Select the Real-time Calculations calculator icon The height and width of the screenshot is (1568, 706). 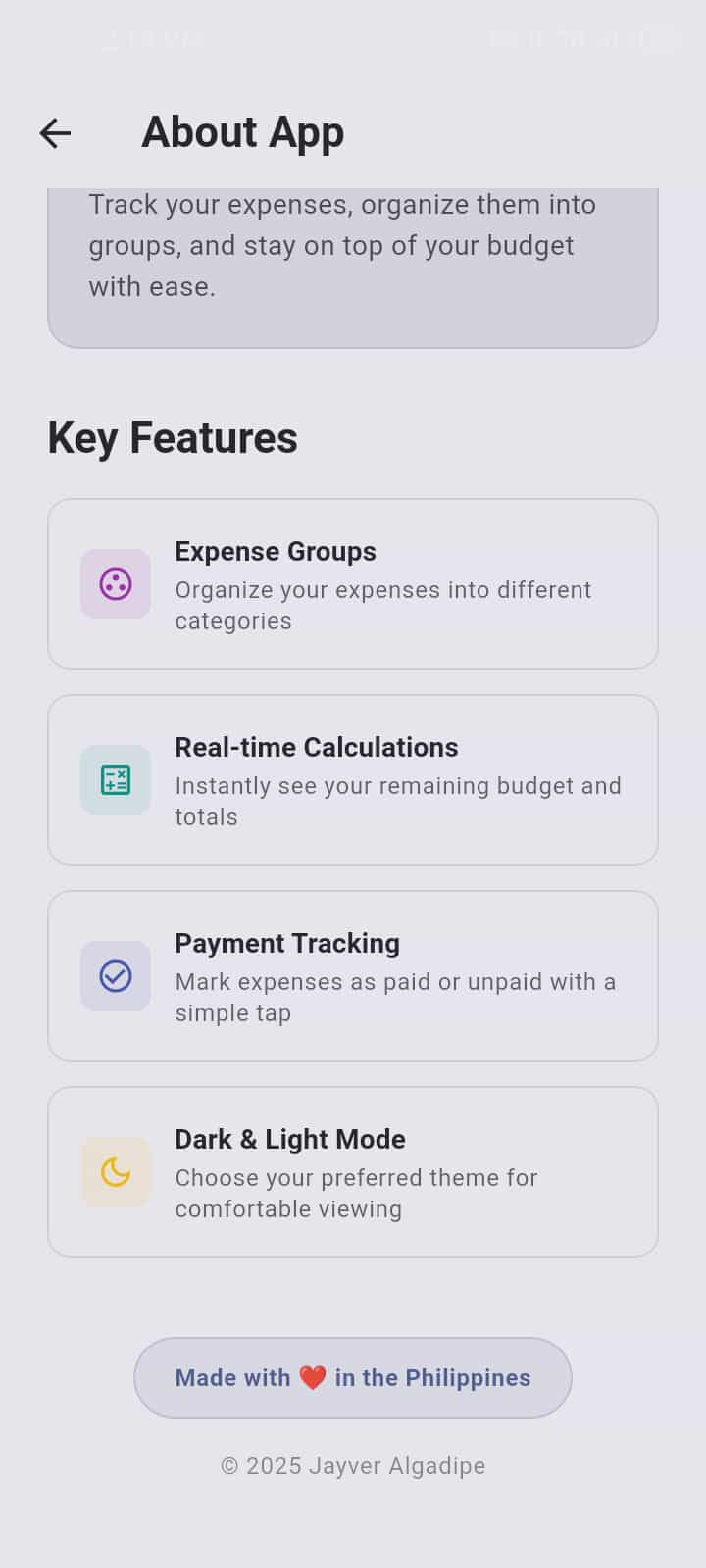click(x=116, y=780)
